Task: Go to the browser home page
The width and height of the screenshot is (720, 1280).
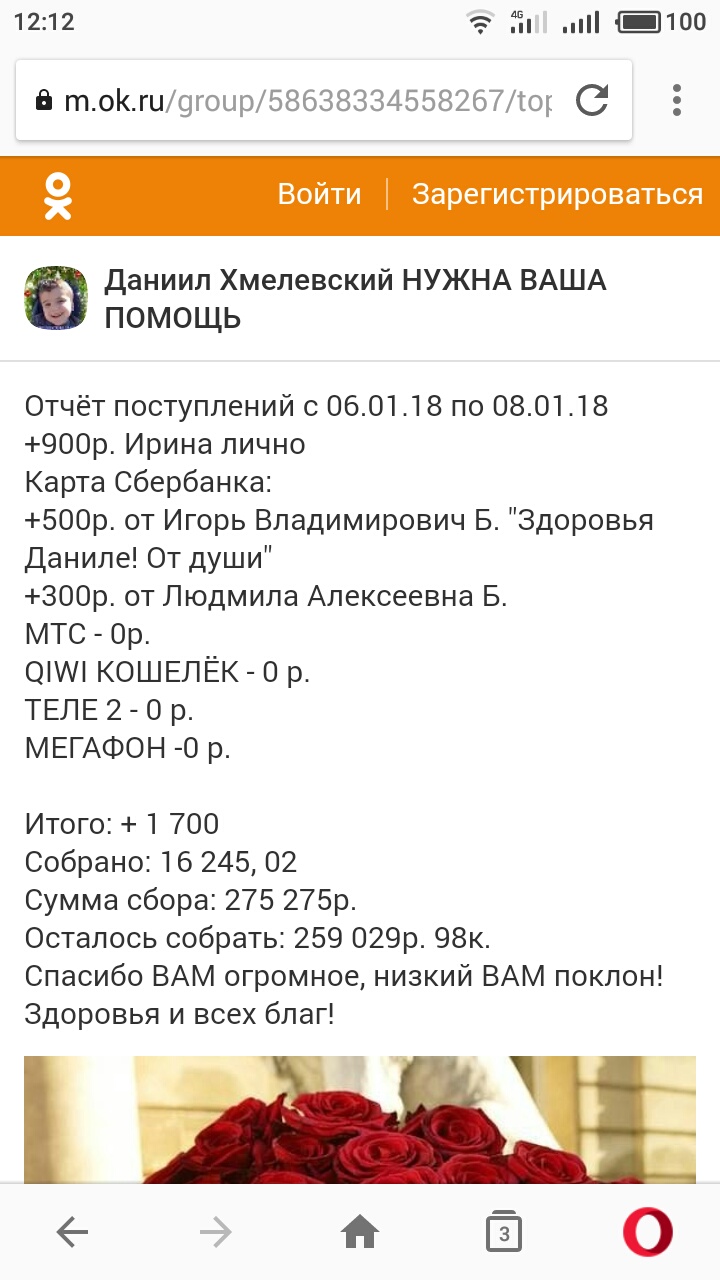Action: click(360, 1234)
